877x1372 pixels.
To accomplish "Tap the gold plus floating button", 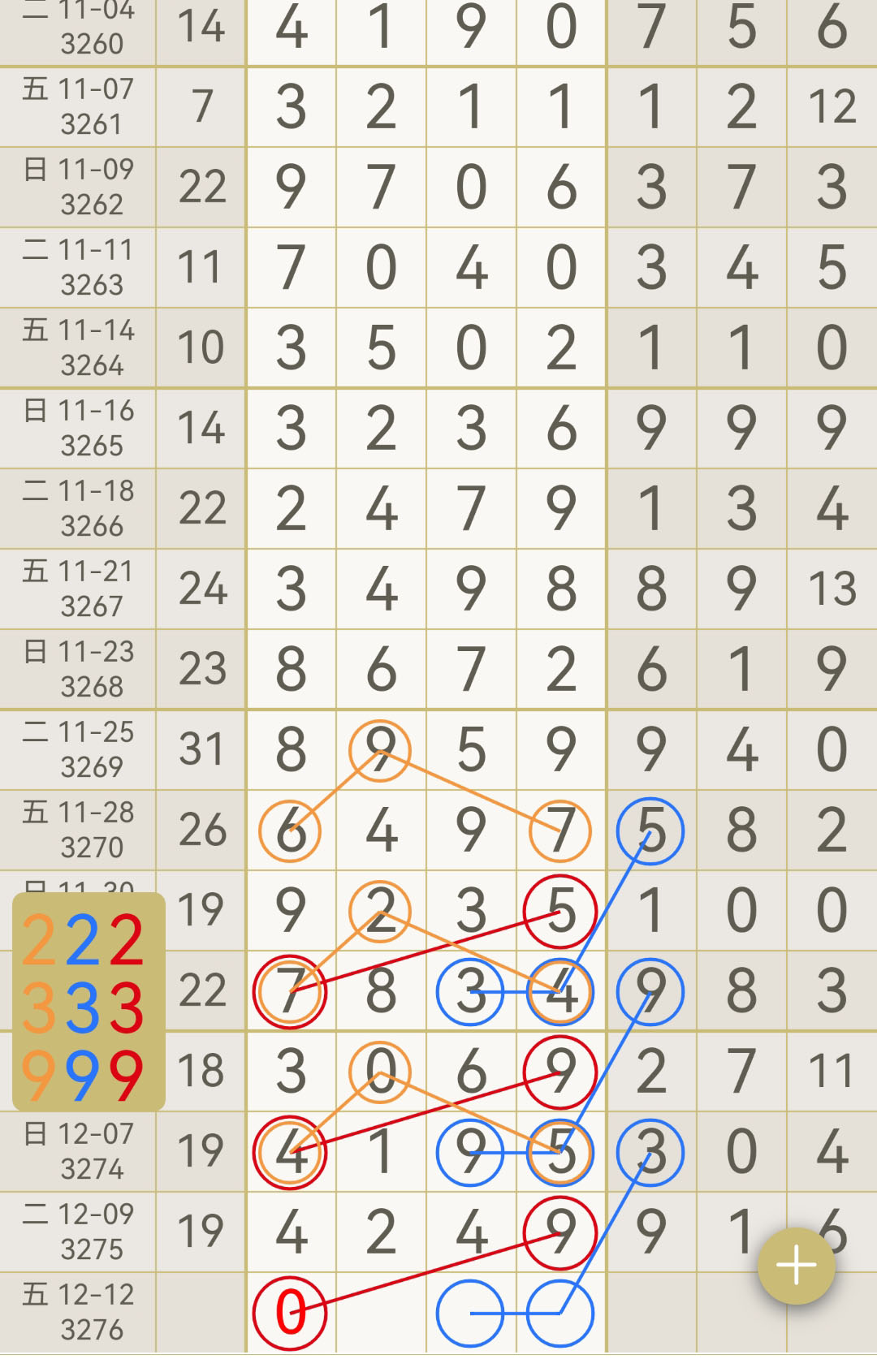I will pyautogui.click(x=797, y=1264).
